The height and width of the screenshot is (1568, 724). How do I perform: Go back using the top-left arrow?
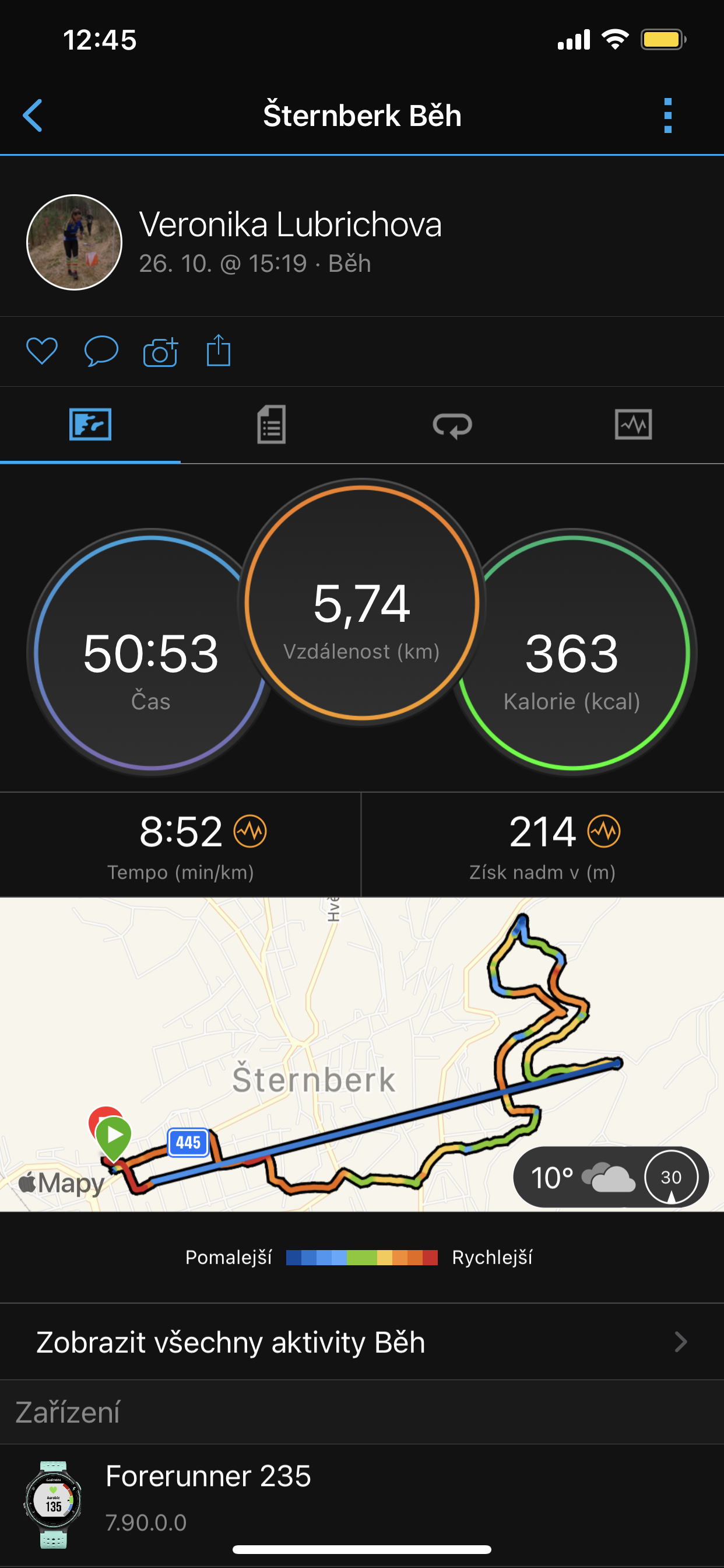pyautogui.click(x=32, y=115)
